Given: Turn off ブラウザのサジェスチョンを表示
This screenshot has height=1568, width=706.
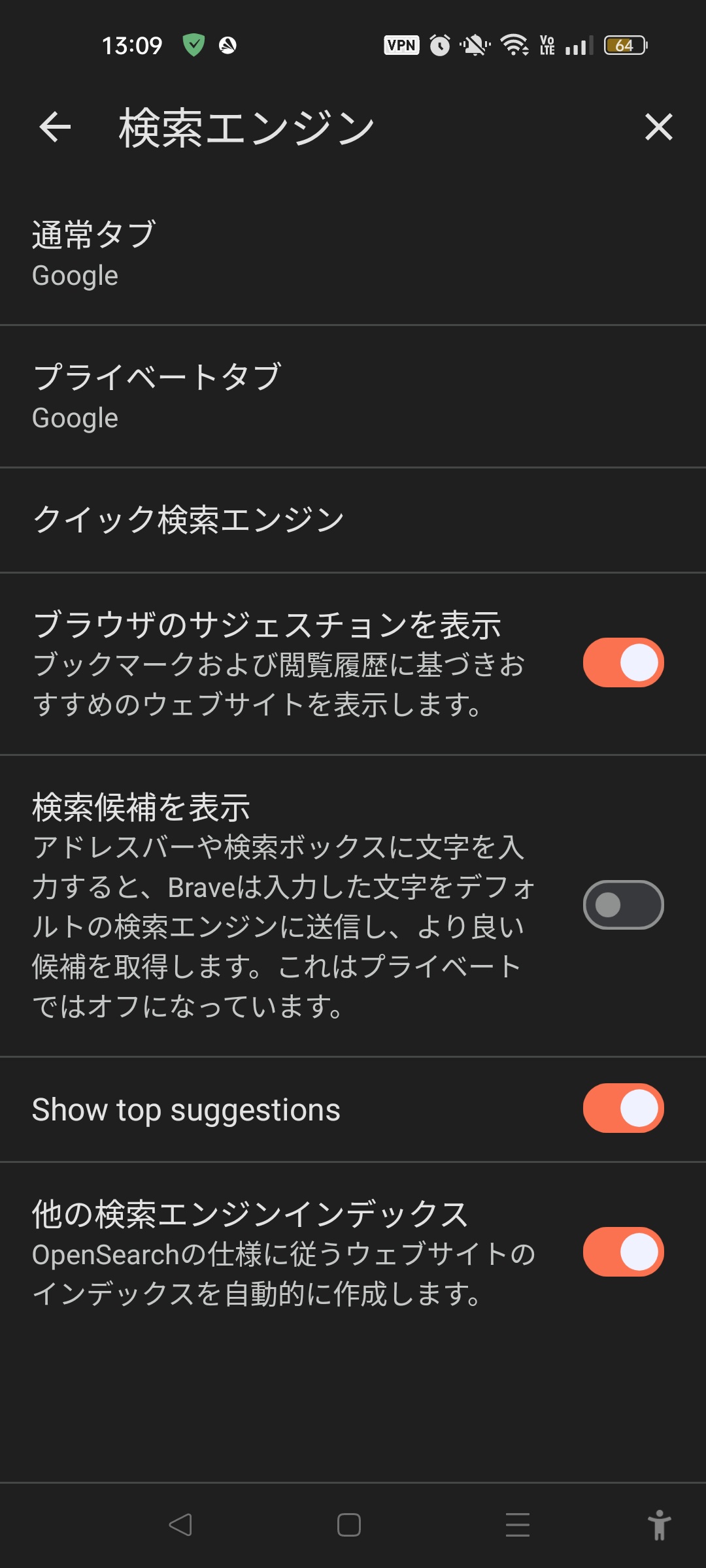Looking at the screenshot, I should click(x=622, y=662).
